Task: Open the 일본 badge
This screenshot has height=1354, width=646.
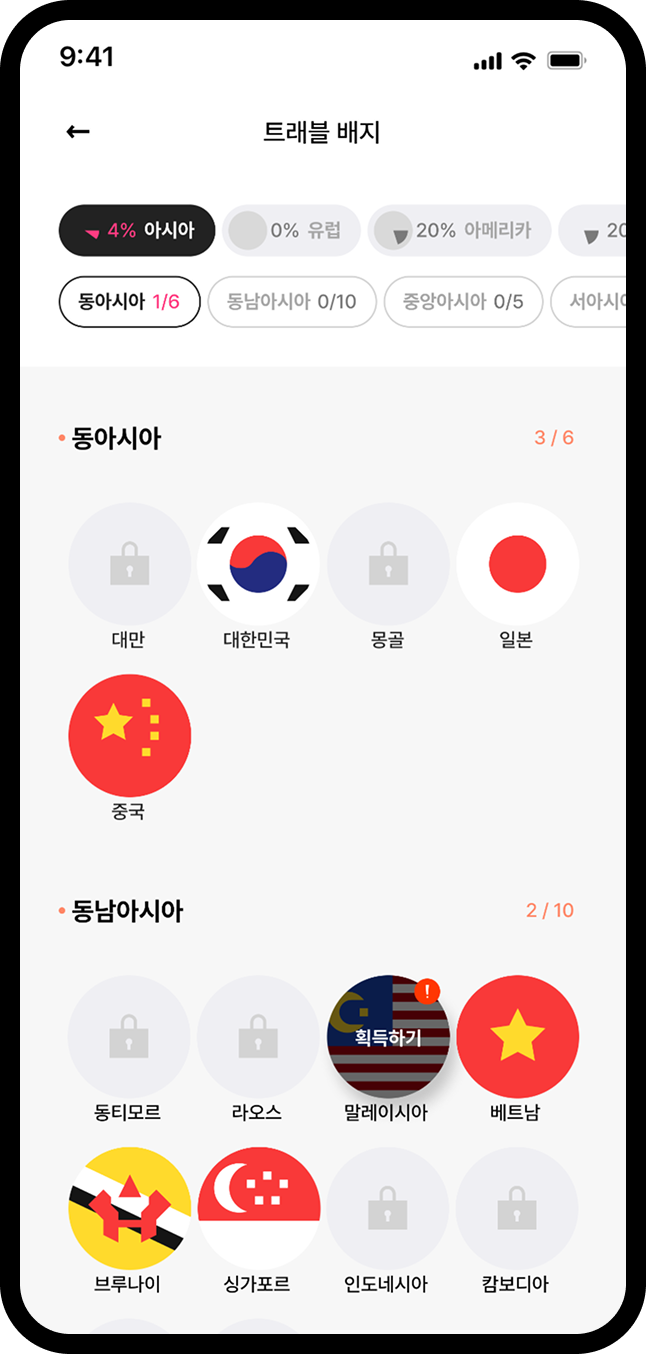Action: point(517,564)
